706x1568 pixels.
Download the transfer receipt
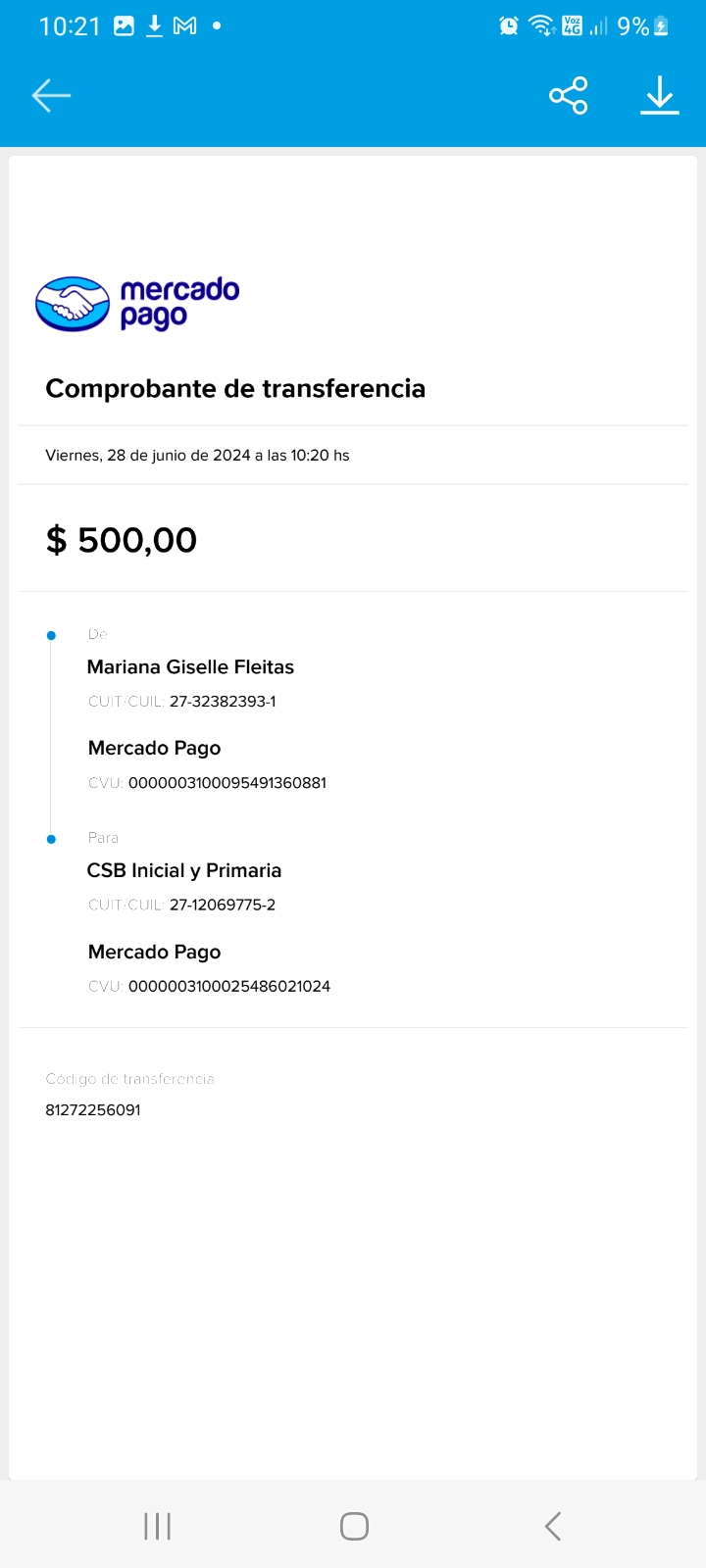click(x=660, y=95)
